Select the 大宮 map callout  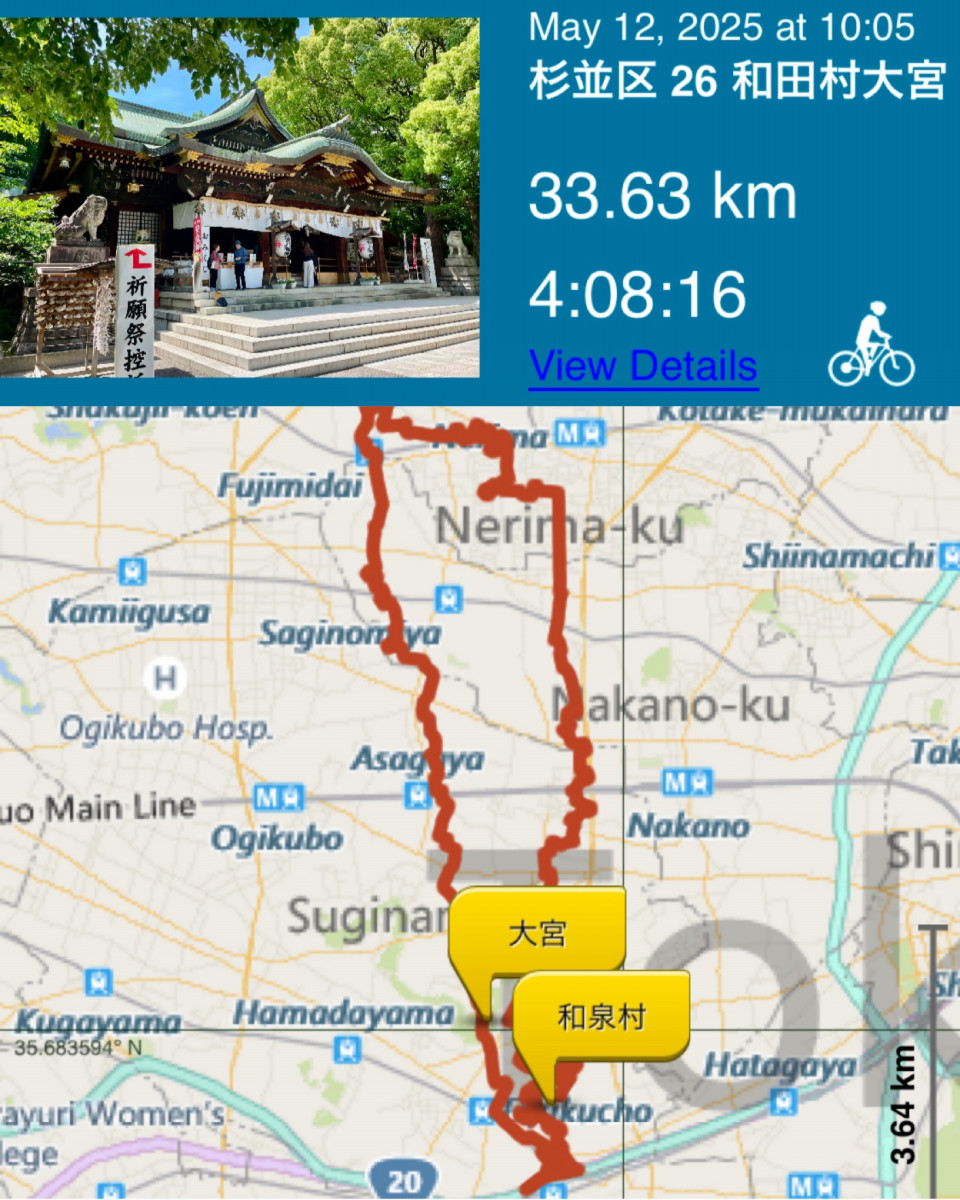(x=537, y=935)
